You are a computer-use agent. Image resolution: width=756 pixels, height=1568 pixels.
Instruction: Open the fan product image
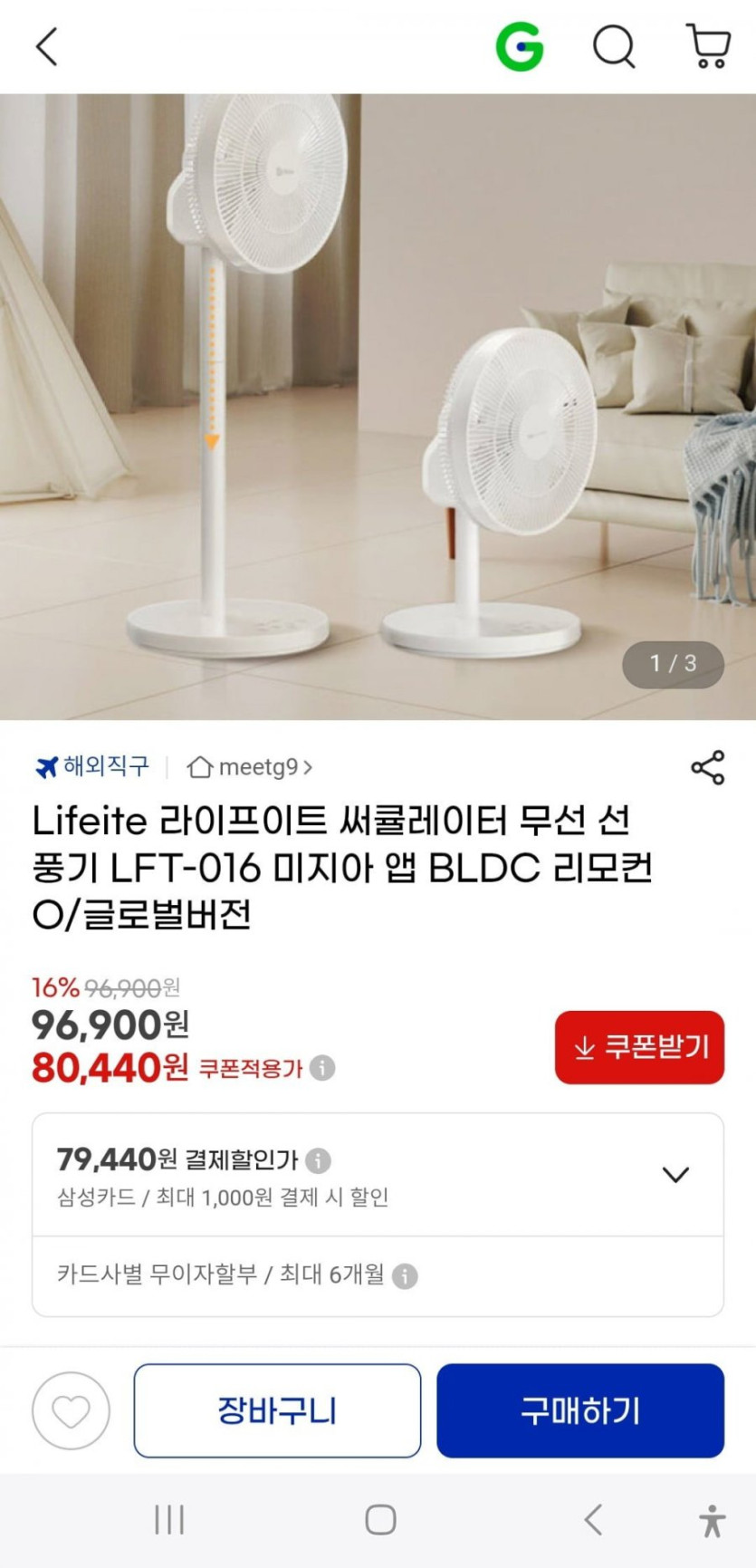pyautogui.click(x=378, y=407)
